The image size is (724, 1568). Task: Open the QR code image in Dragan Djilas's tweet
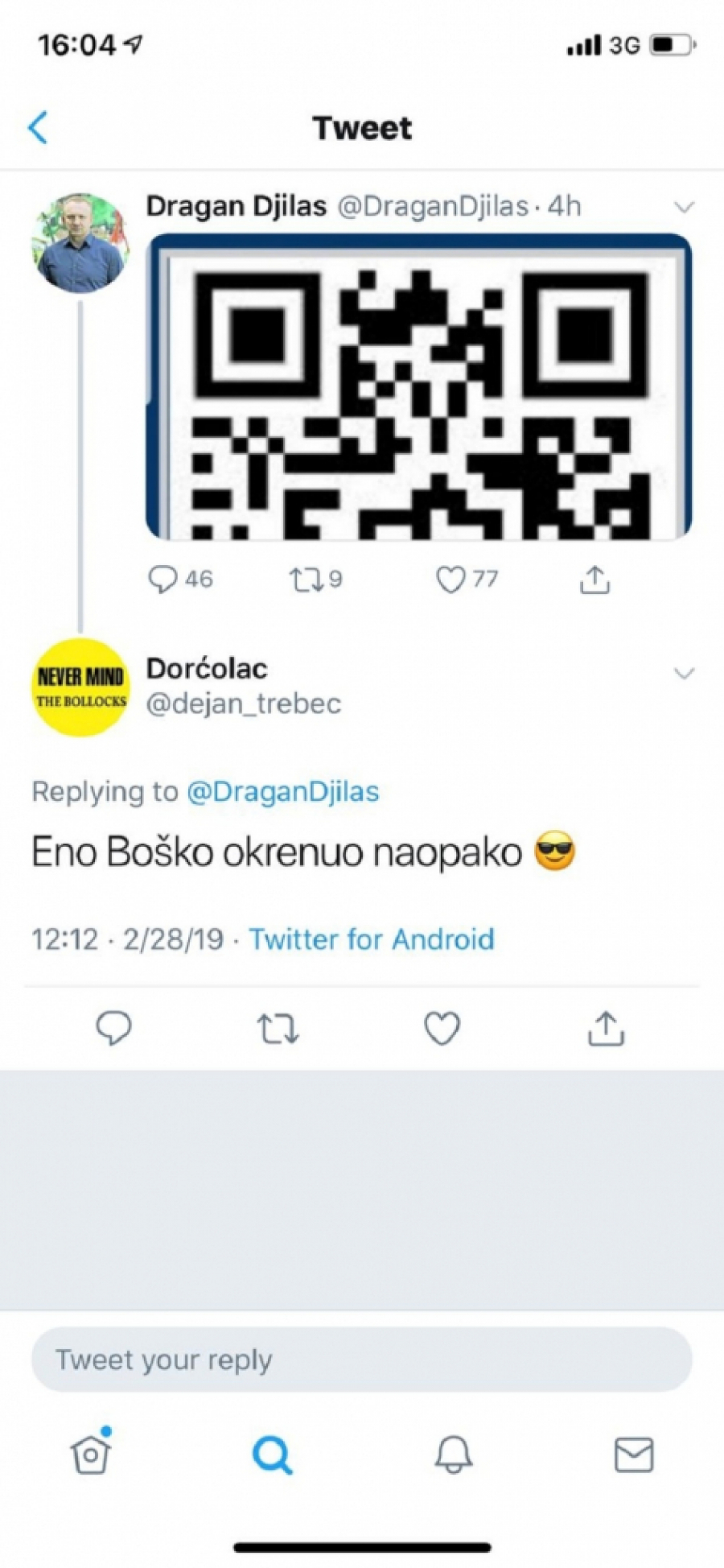pyautogui.click(x=418, y=386)
